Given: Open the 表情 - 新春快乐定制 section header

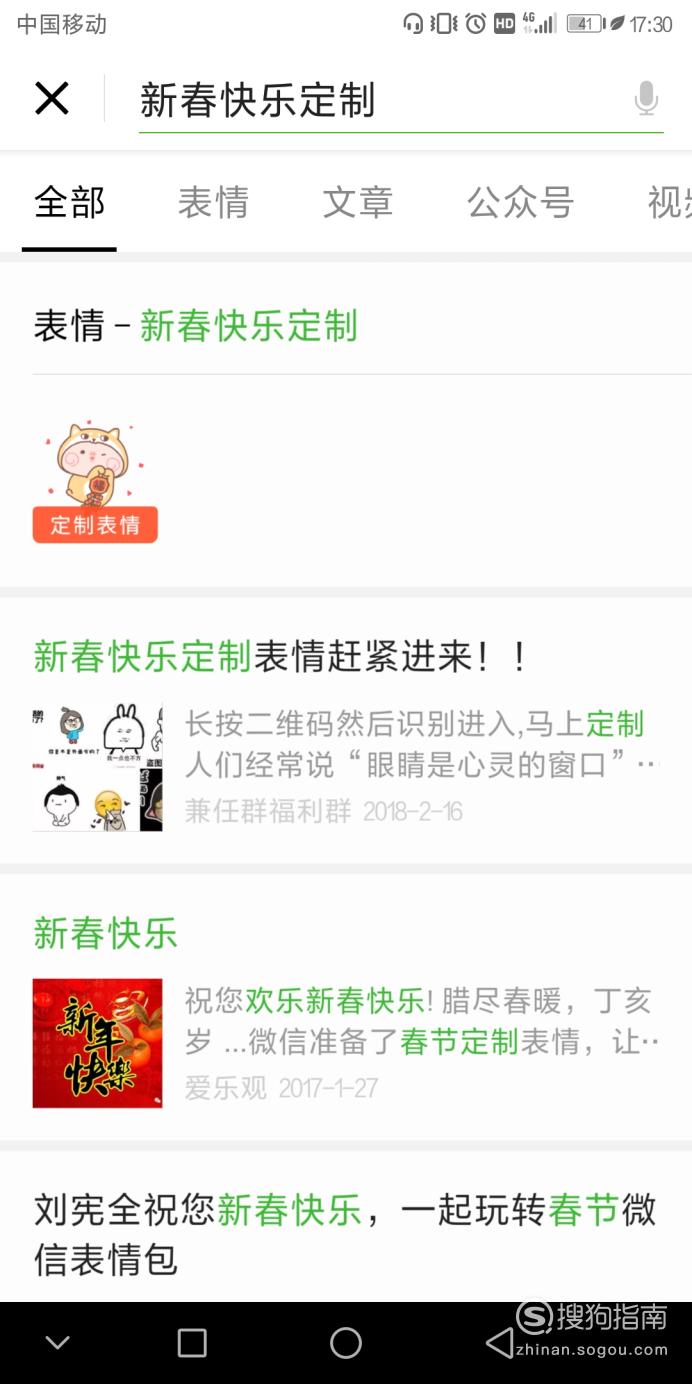Looking at the screenshot, I should click(196, 326).
